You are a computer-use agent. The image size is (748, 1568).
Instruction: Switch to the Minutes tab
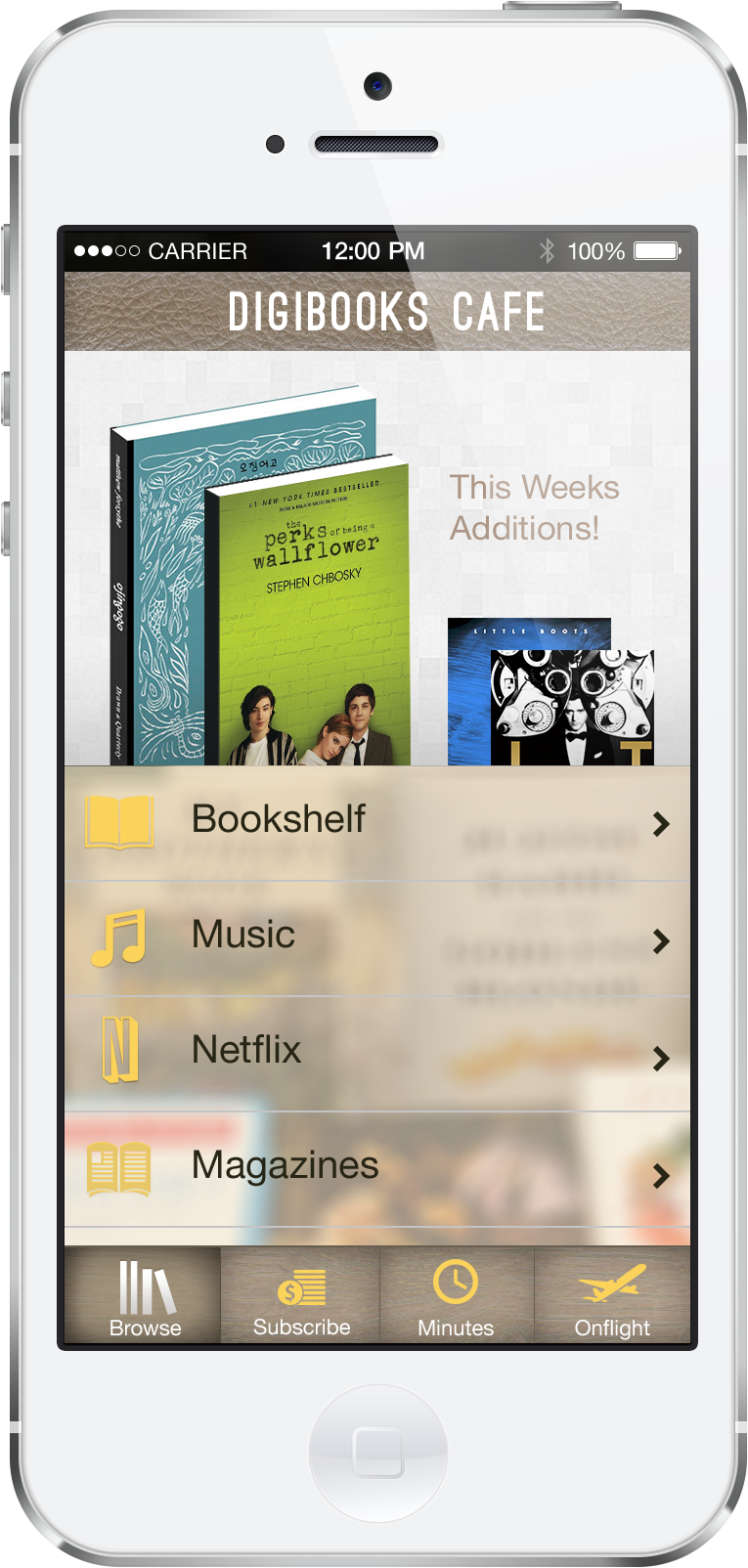pyautogui.click(x=456, y=1296)
